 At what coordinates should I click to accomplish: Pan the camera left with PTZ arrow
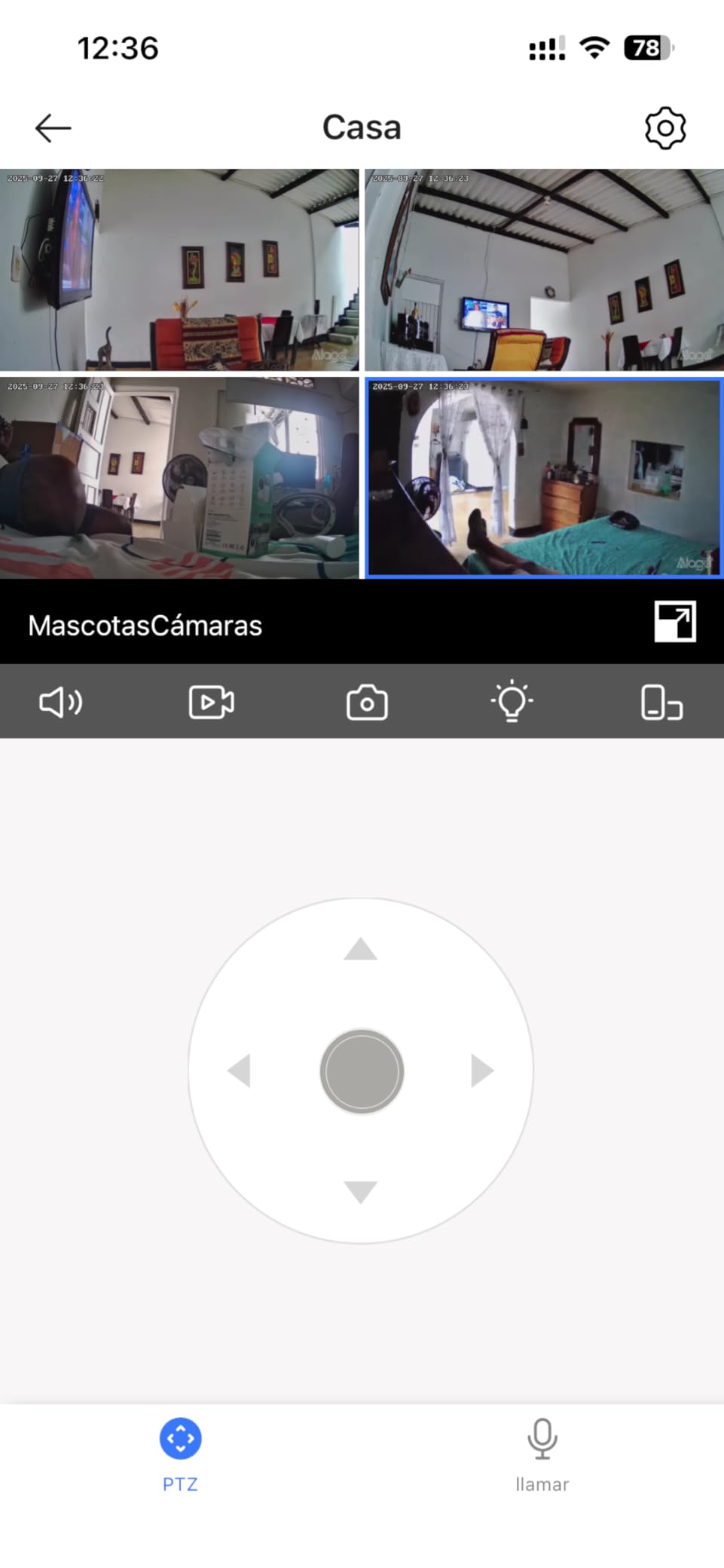(239, 1070)
